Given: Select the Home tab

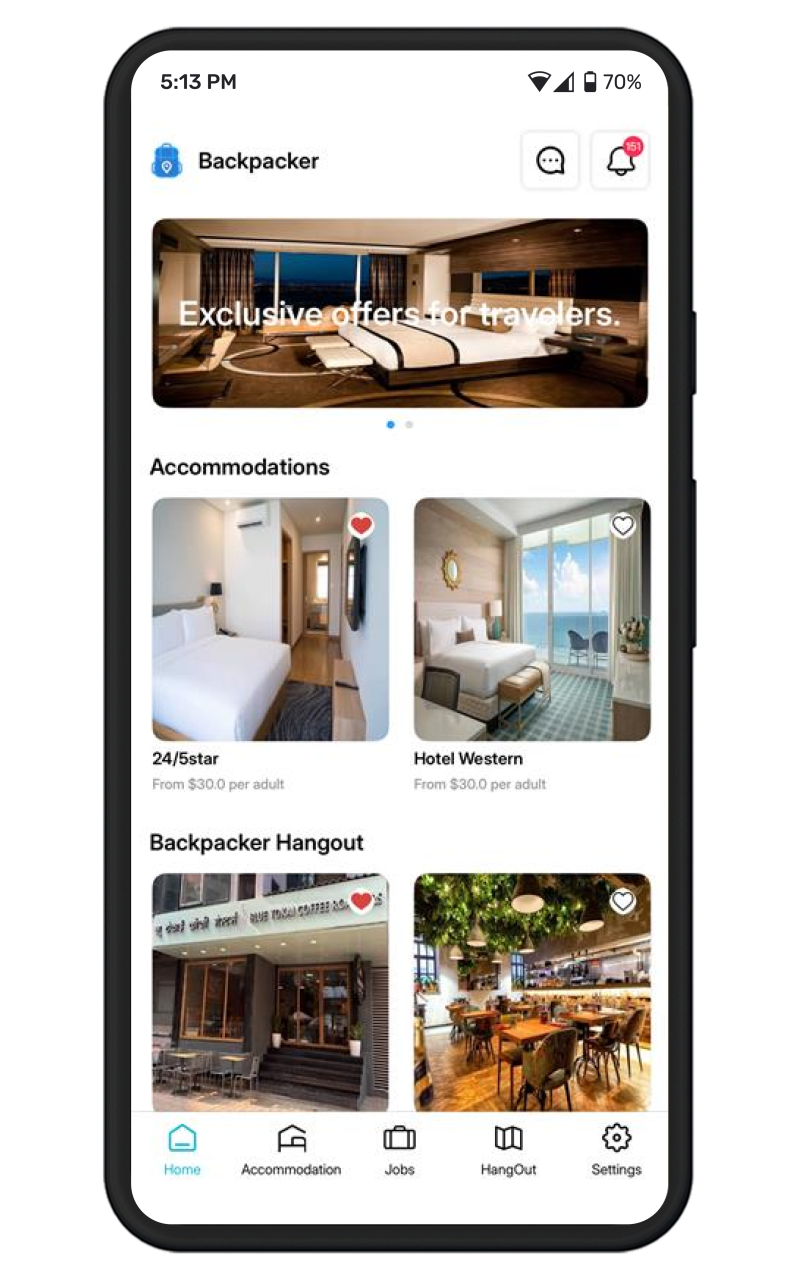Looking at the screenshot, I should (x=182, y=1149).
